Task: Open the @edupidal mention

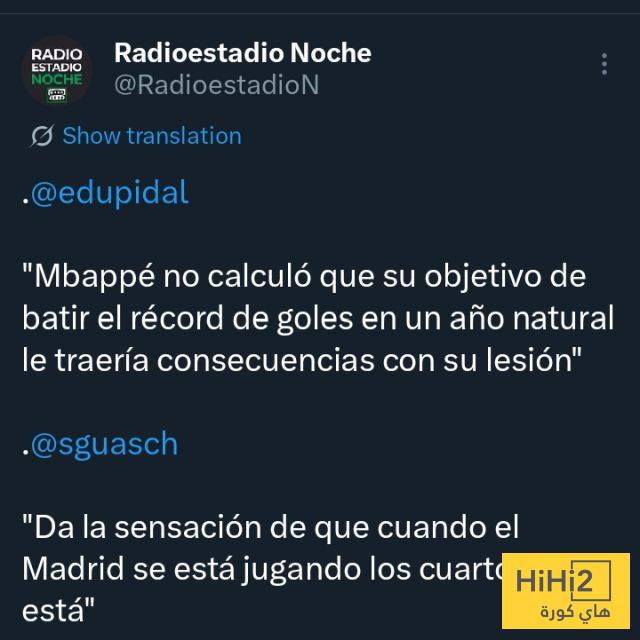Action: tap(109, 193)
